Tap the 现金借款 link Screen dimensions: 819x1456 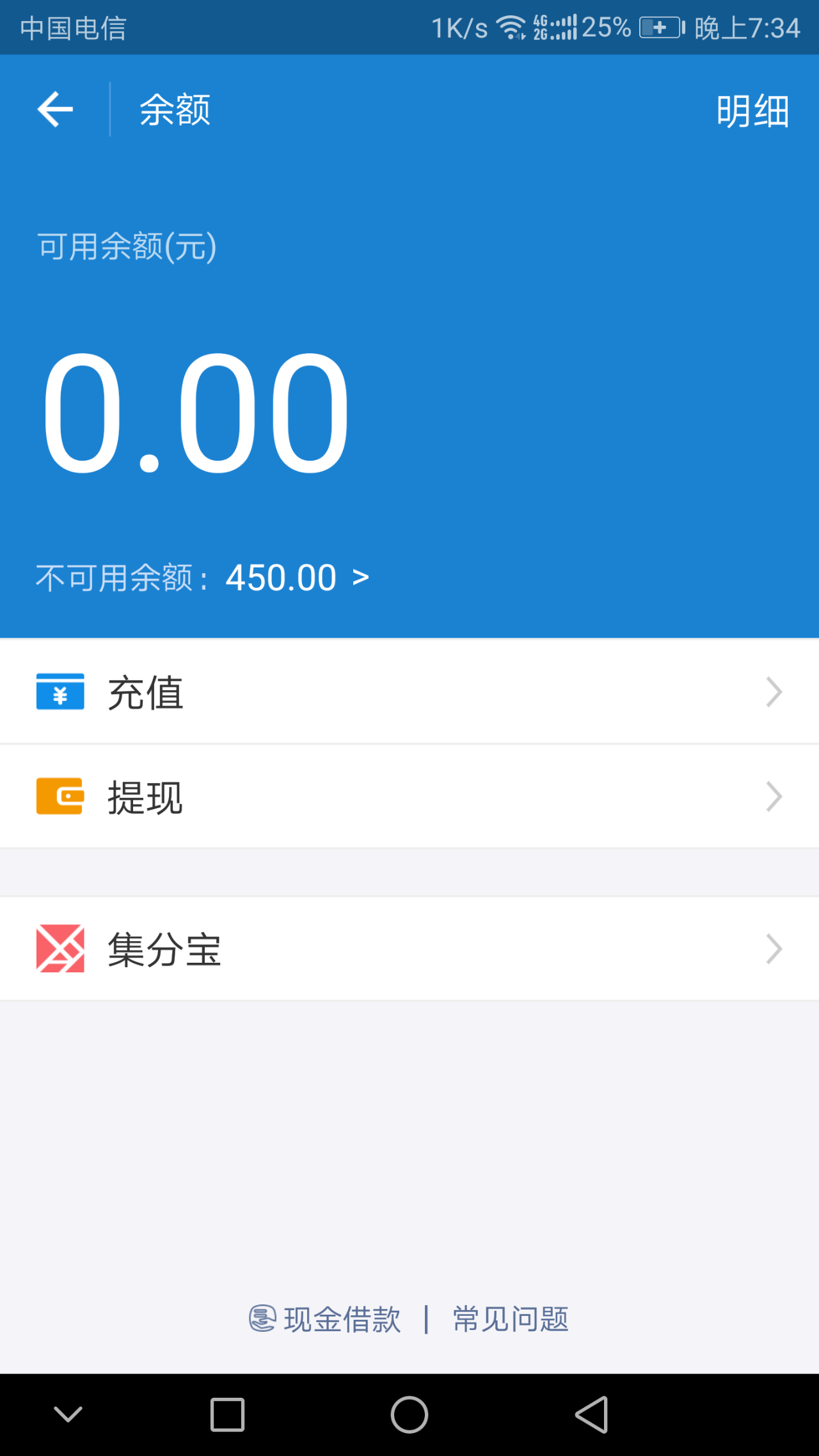(x=326, y=1319)
